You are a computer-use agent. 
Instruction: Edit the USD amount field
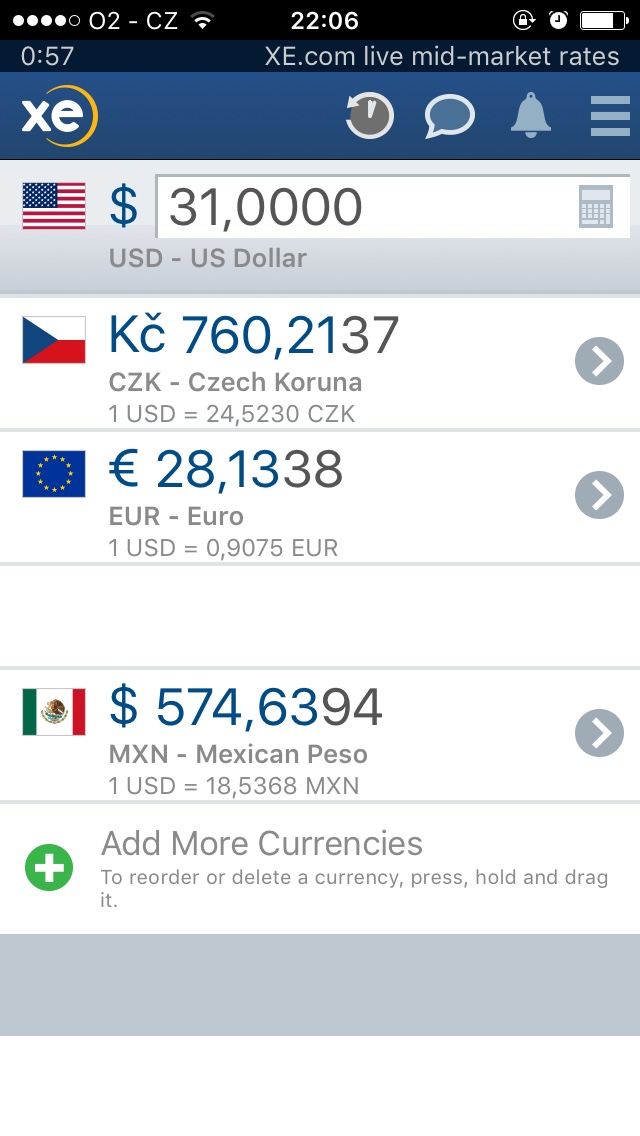click(393, 206)
